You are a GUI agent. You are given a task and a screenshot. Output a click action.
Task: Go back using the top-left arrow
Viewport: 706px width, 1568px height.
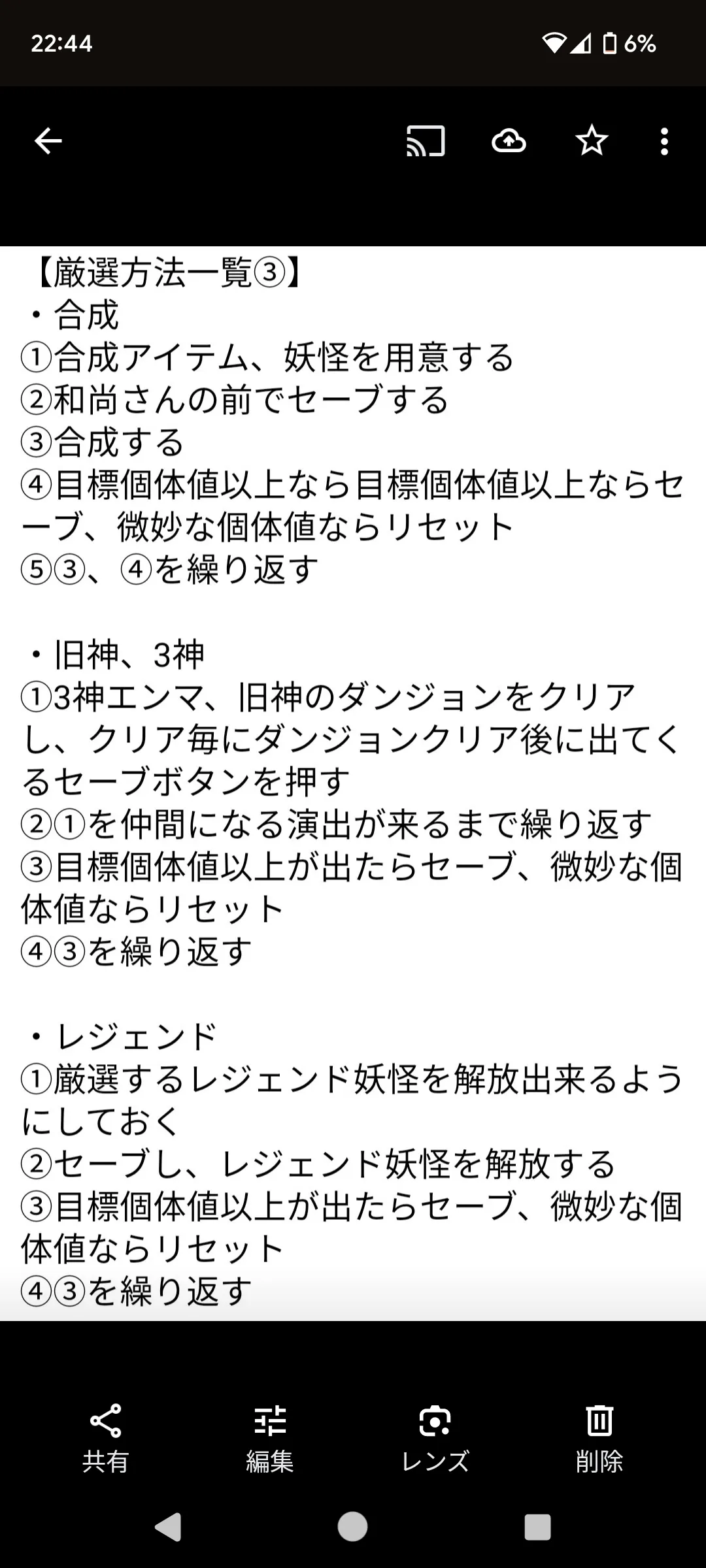pos(48,140)
